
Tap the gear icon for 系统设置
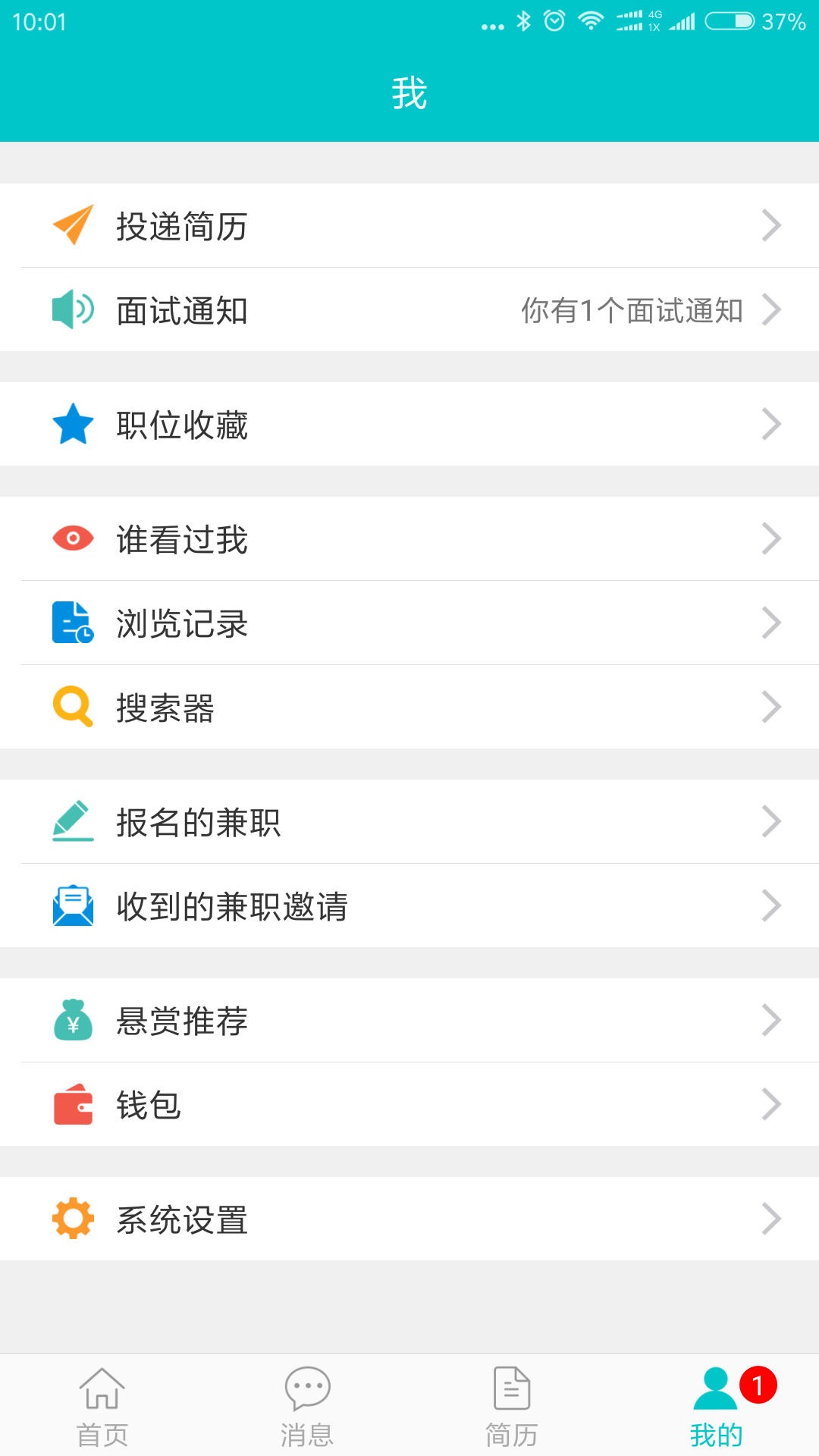[x=72, y=1219]
